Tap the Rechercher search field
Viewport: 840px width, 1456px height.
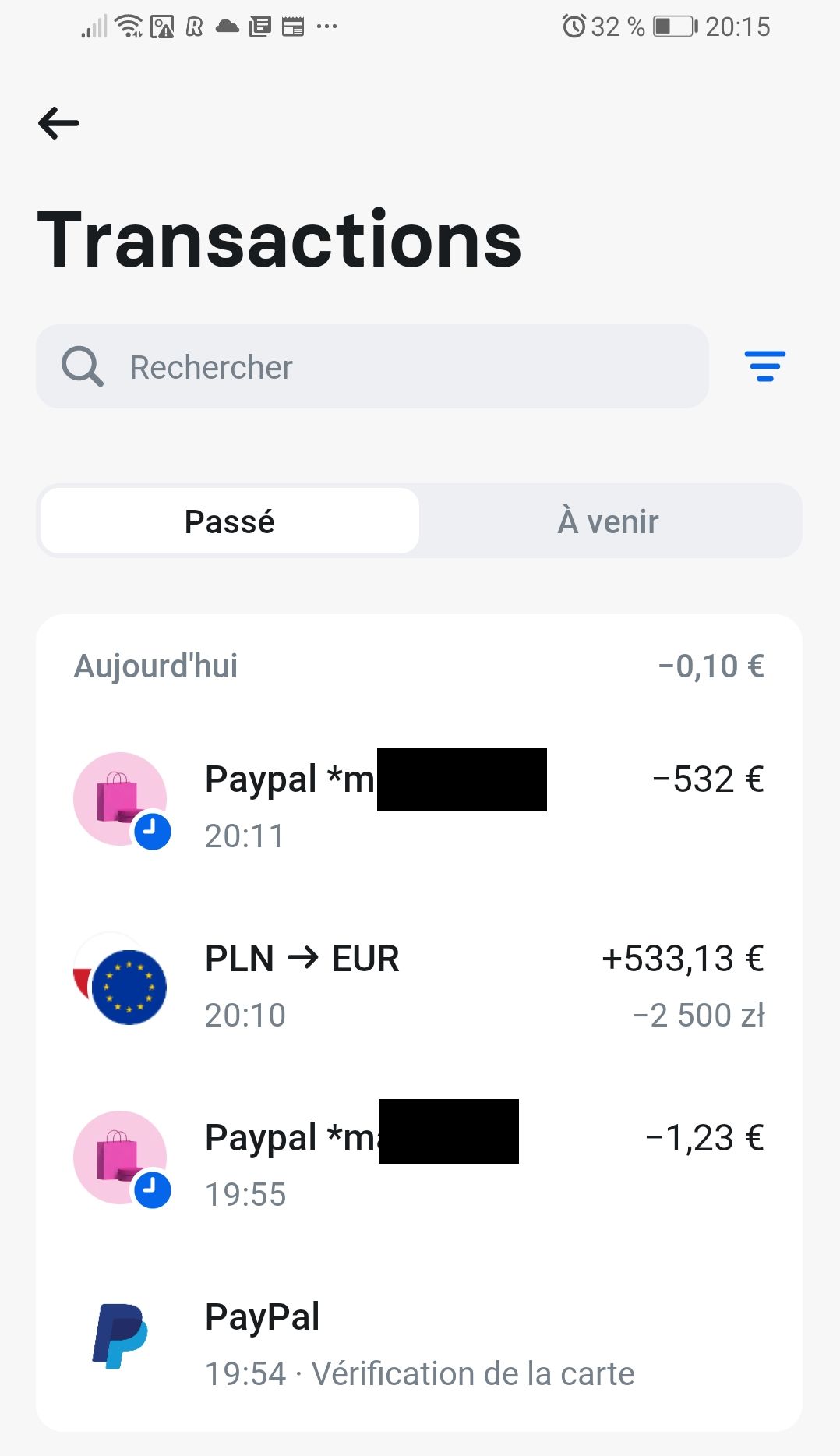[x=372, y=366]
